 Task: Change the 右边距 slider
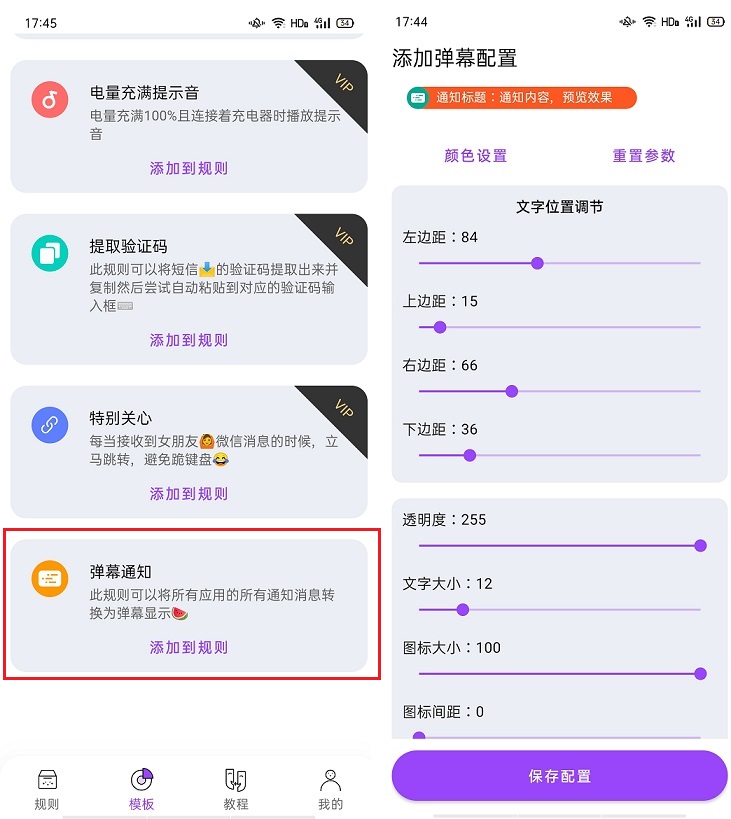tap(512, 391)
